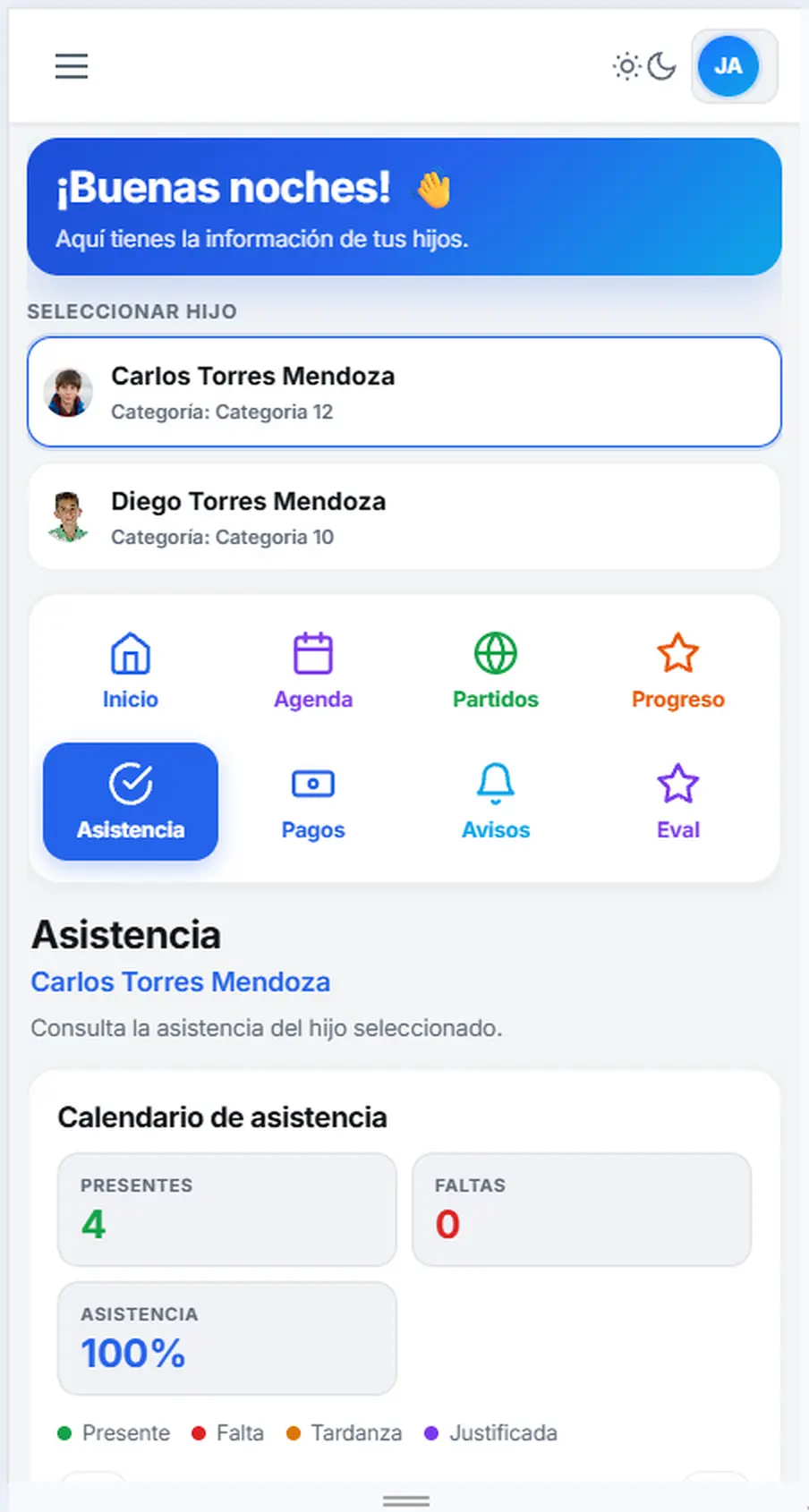The width and height of the screenshot is (809, 1512).
Task: Select Carlos Torres Mendoza
Action: (404, 392)
